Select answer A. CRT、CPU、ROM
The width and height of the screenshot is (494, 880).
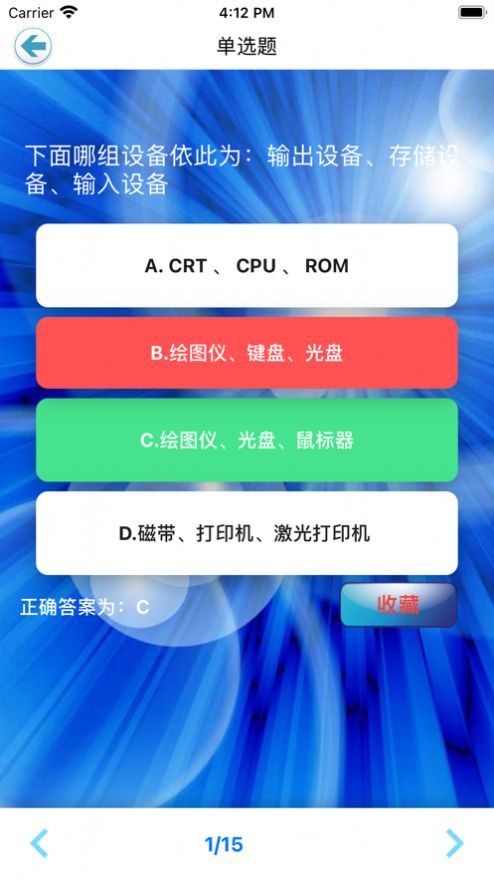[x=247, y=265]
